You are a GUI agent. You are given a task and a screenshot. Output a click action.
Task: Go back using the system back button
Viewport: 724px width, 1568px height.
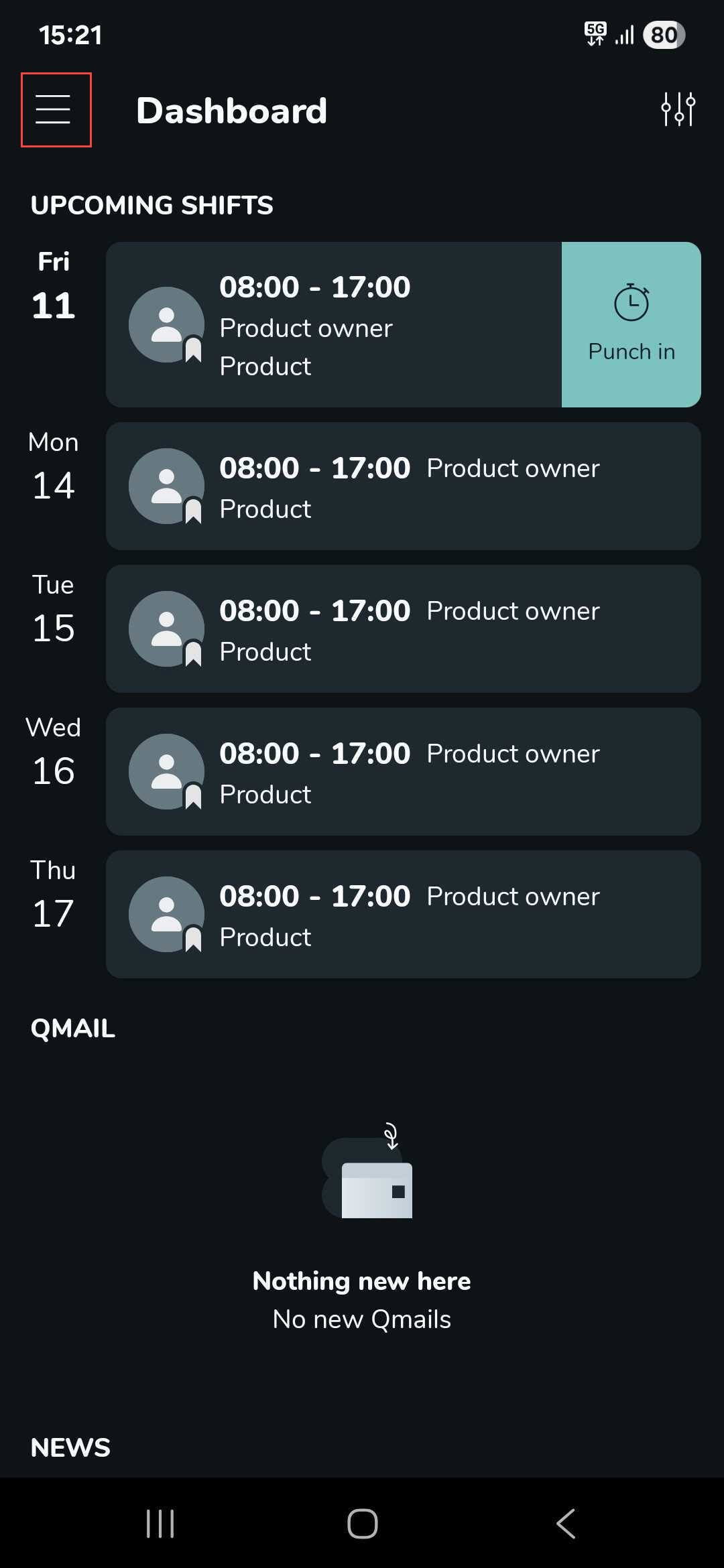pos(565,1524)
